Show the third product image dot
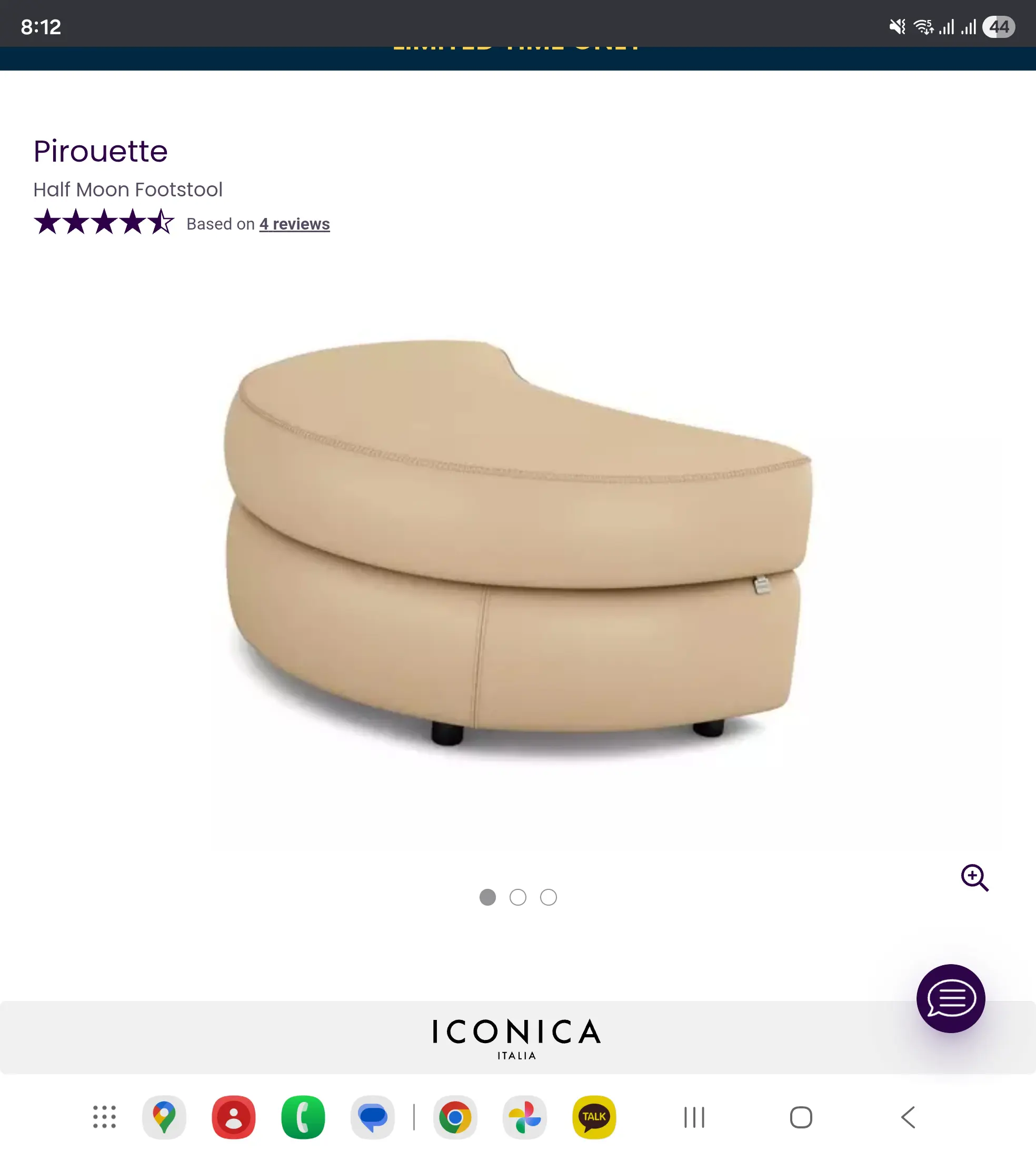 548,897
